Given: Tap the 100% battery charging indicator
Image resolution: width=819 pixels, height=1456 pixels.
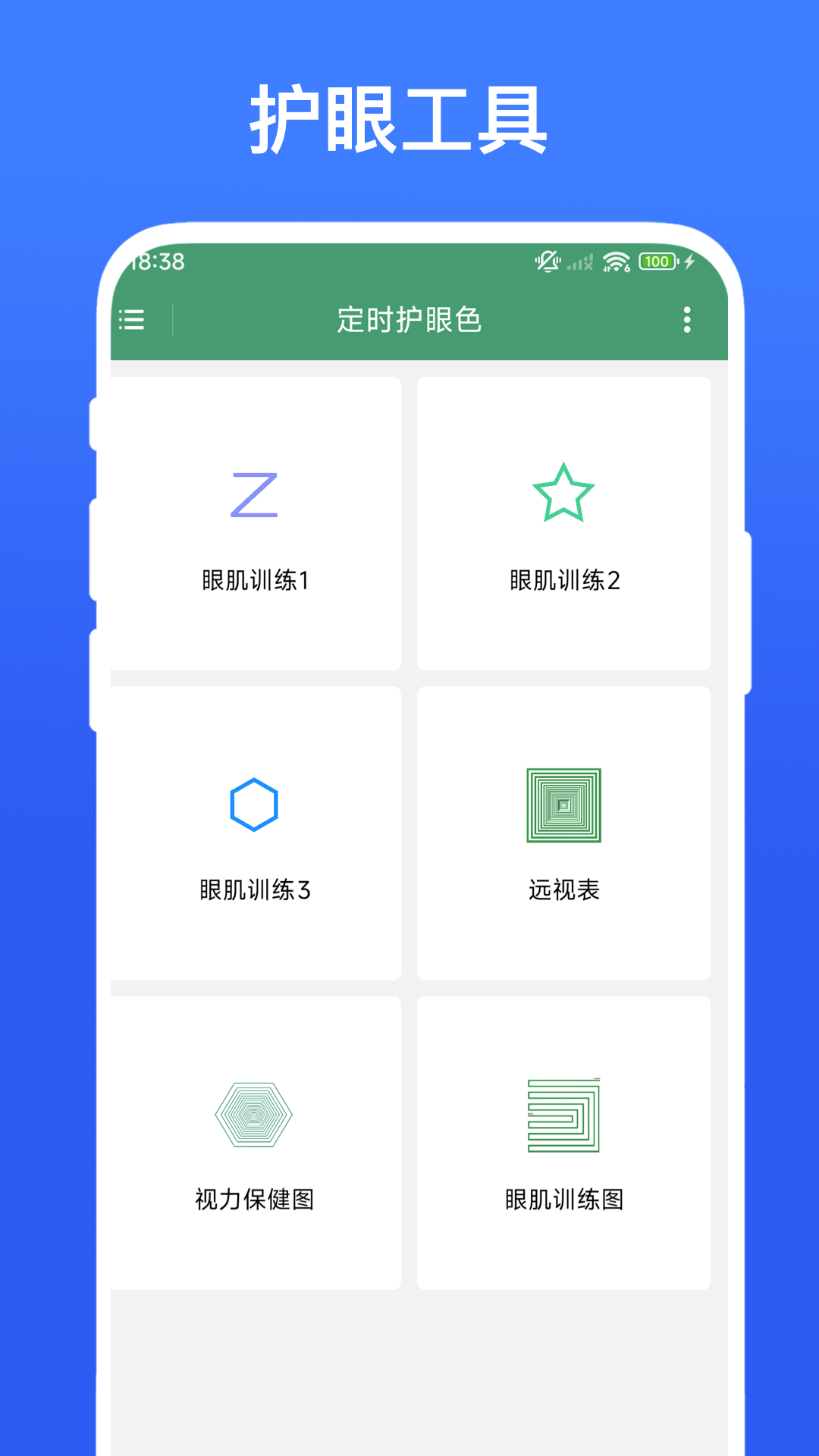Looking at the screenshot, I should point(657,262).
